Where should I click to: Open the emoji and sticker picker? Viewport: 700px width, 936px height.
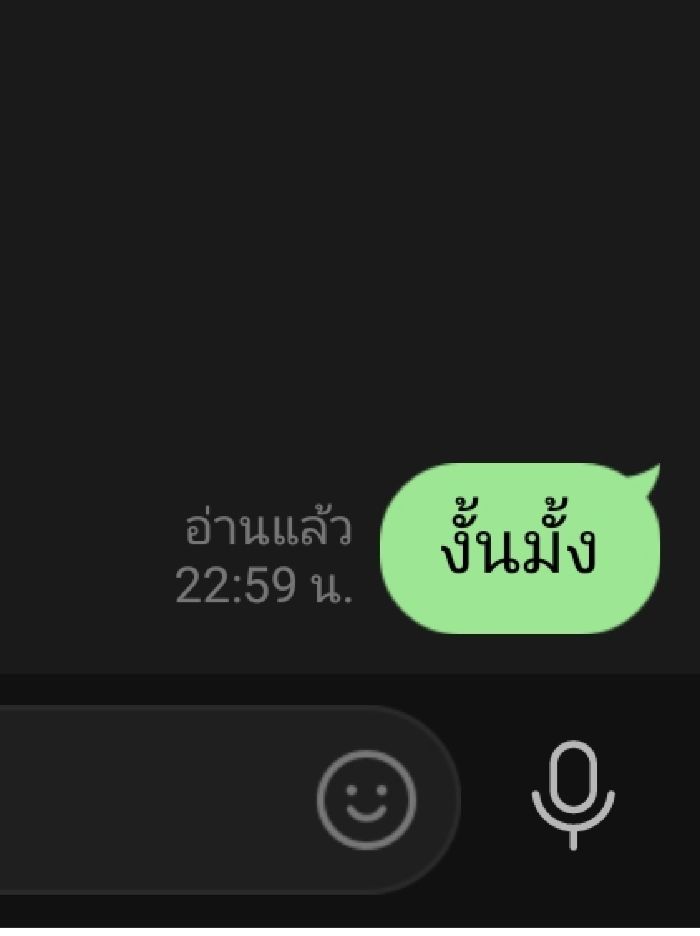(x=366, y=800)
